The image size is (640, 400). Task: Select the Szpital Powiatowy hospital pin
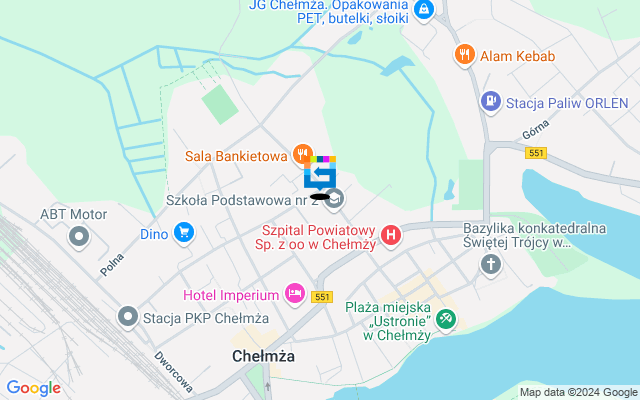coord(391,235)
